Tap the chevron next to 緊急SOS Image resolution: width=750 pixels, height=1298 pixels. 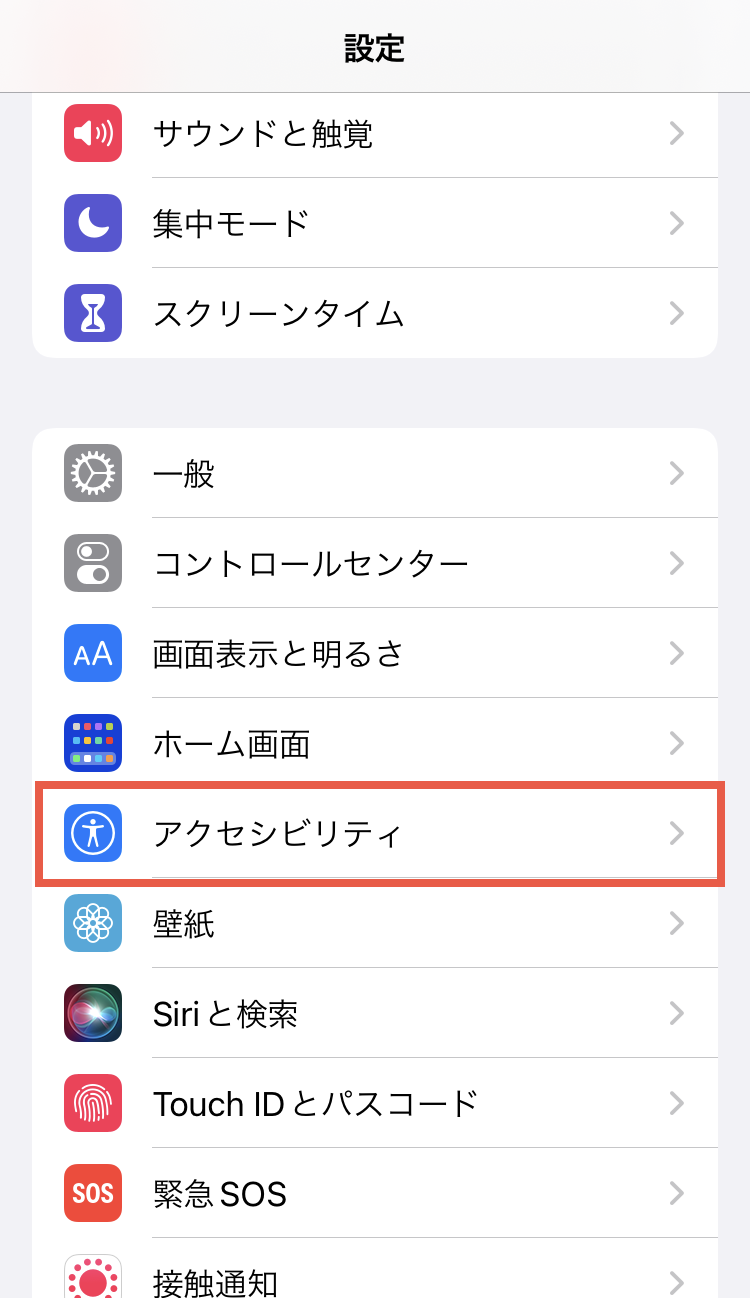pos(678,1193)
